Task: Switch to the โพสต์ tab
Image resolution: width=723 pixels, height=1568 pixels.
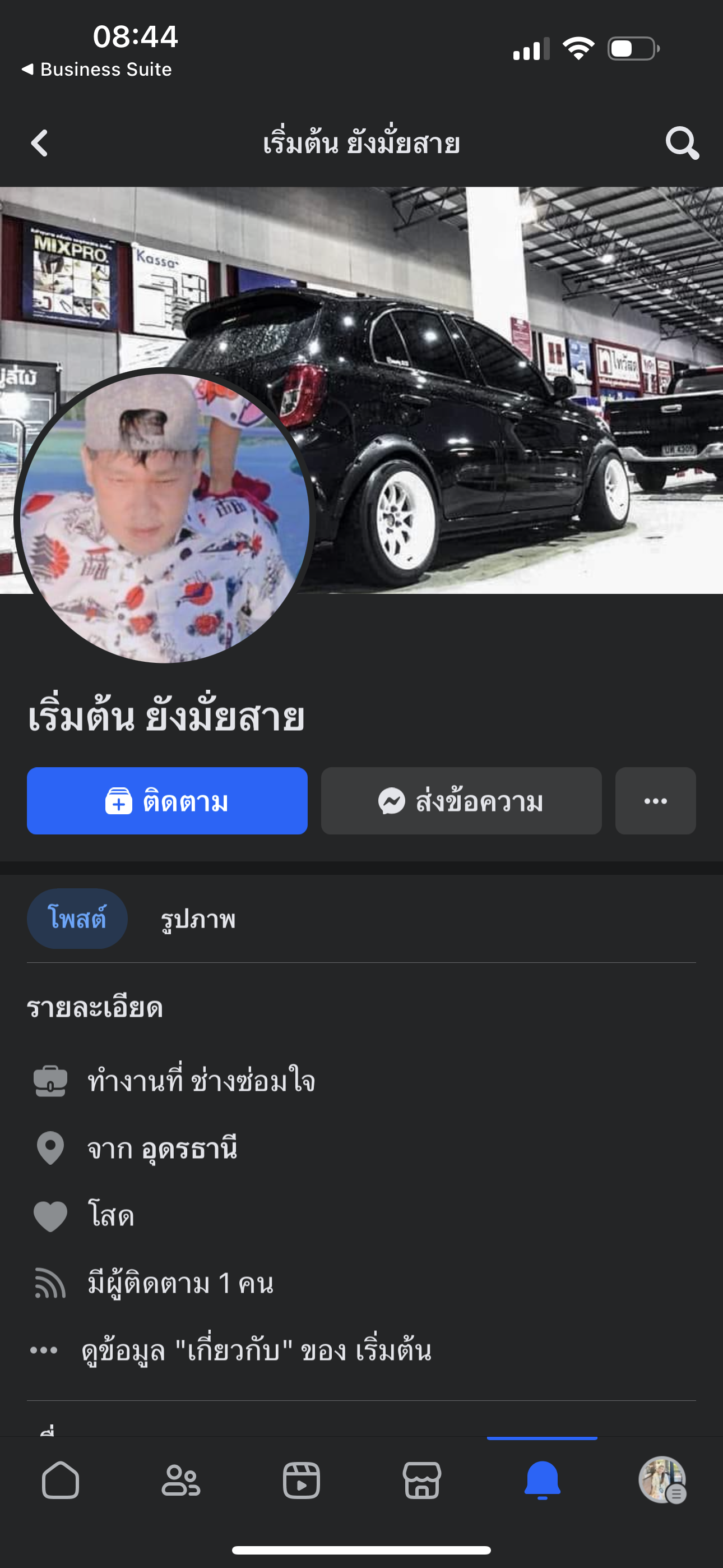Action: tap(77, 919)
